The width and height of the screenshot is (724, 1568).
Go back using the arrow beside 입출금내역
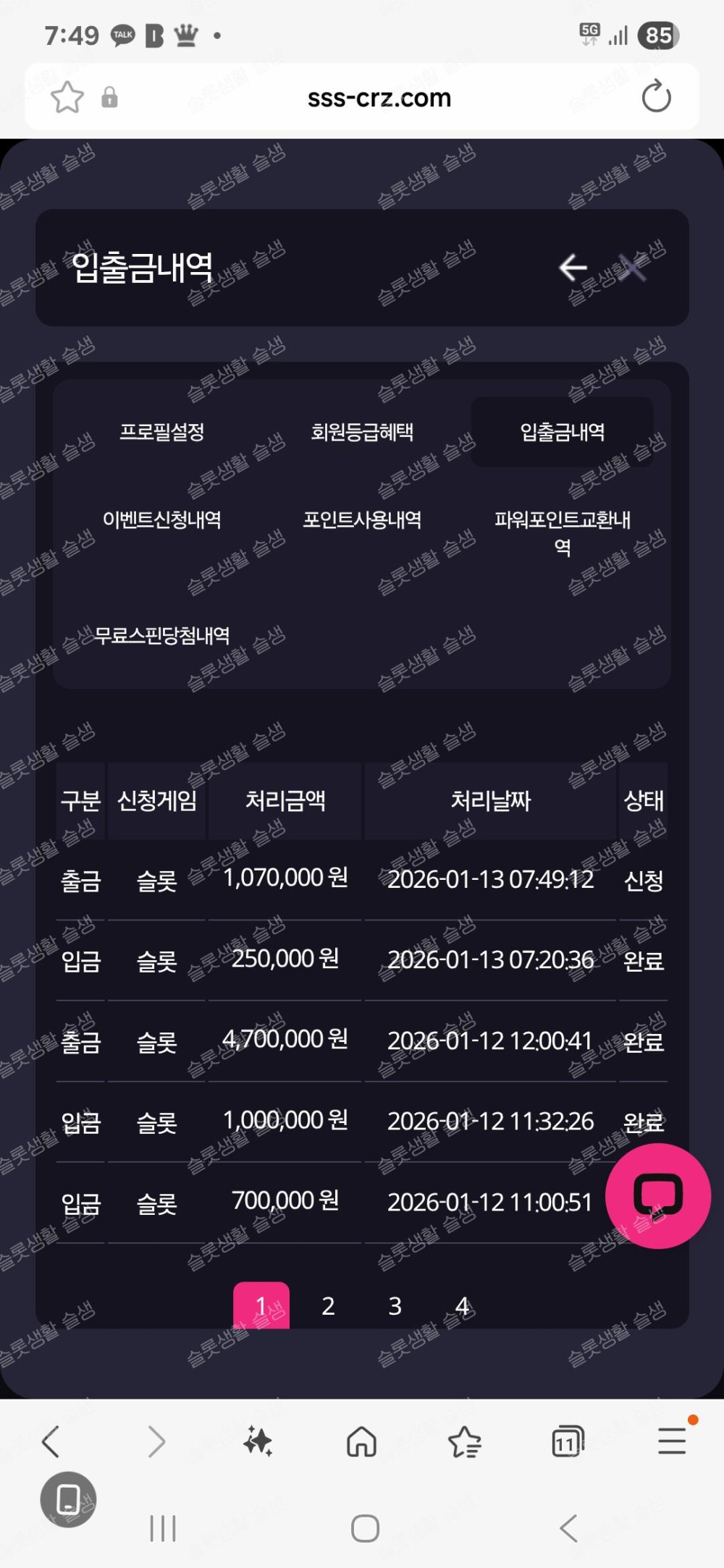tap(573, 267)
